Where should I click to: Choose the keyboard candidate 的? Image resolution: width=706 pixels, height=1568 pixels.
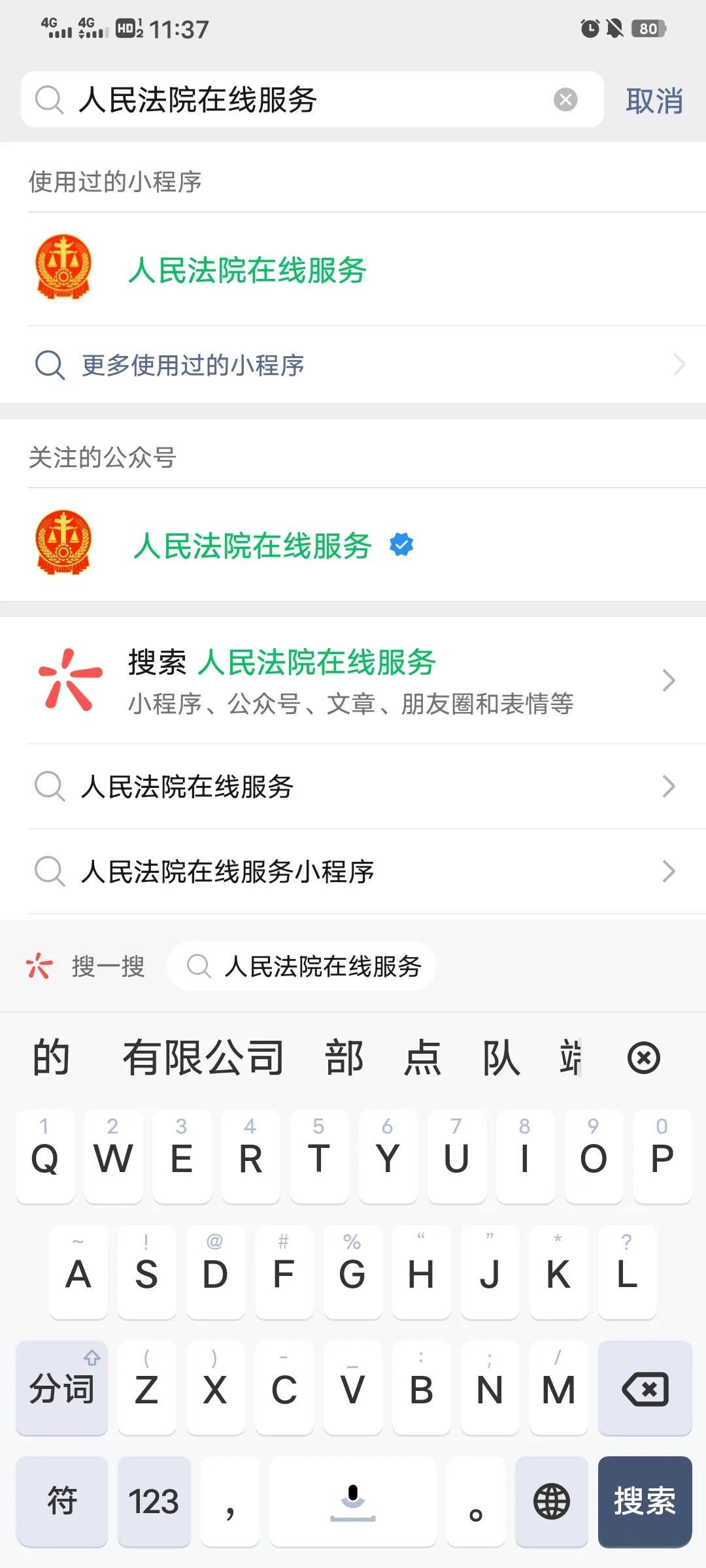pyautogui.click(x=51, y=1058)
